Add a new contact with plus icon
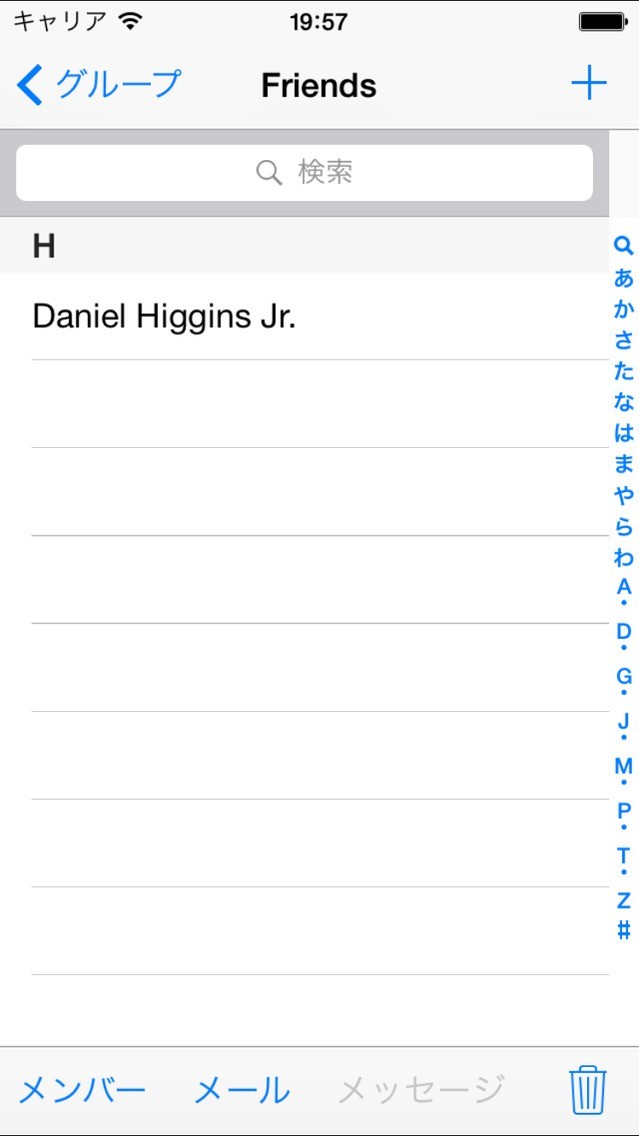The height and width of the screenshot is (1136, 639). pos(589,84)
